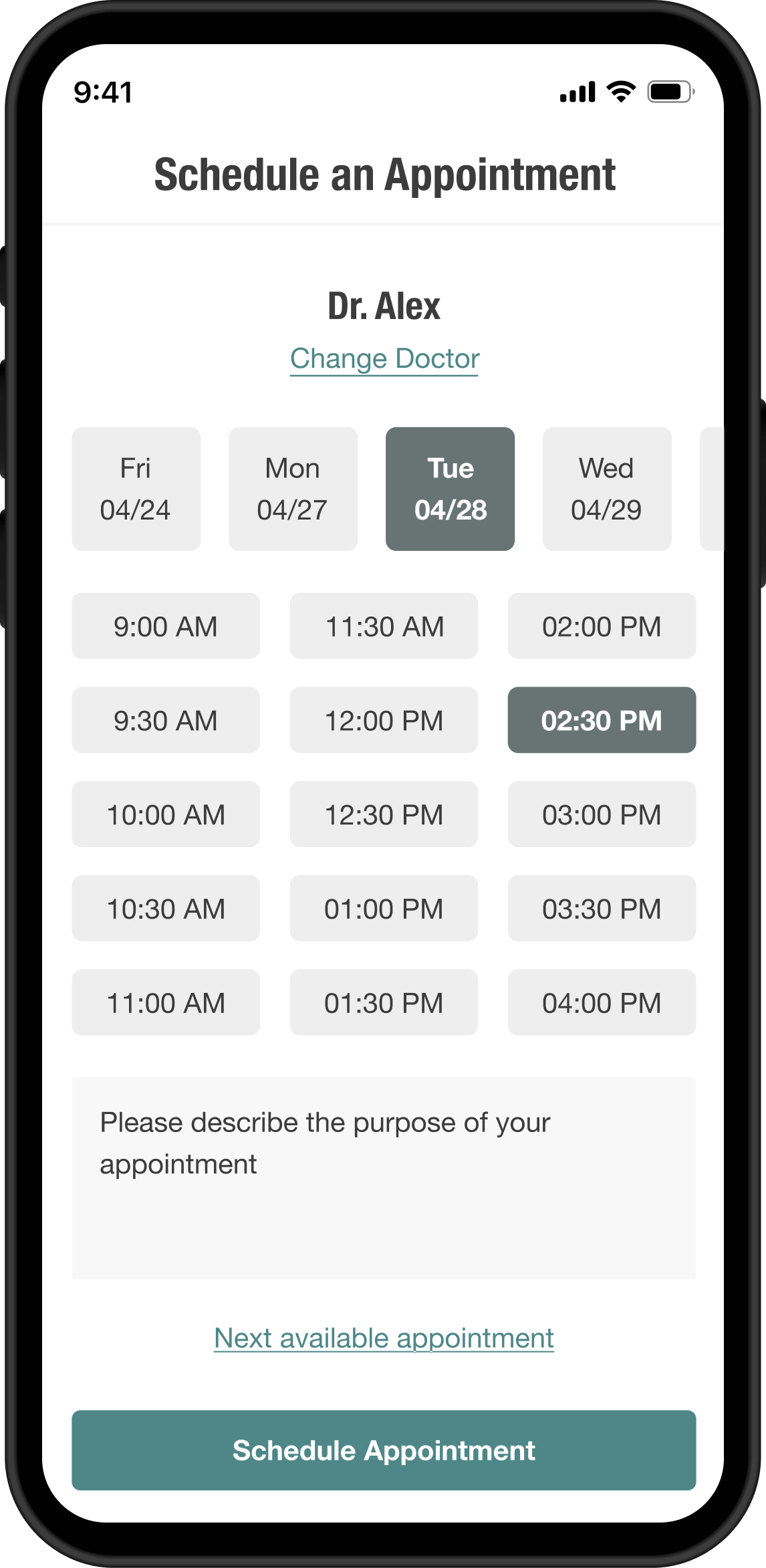
Task: Tap the Change Doctor link
Action: click(384, 359)
